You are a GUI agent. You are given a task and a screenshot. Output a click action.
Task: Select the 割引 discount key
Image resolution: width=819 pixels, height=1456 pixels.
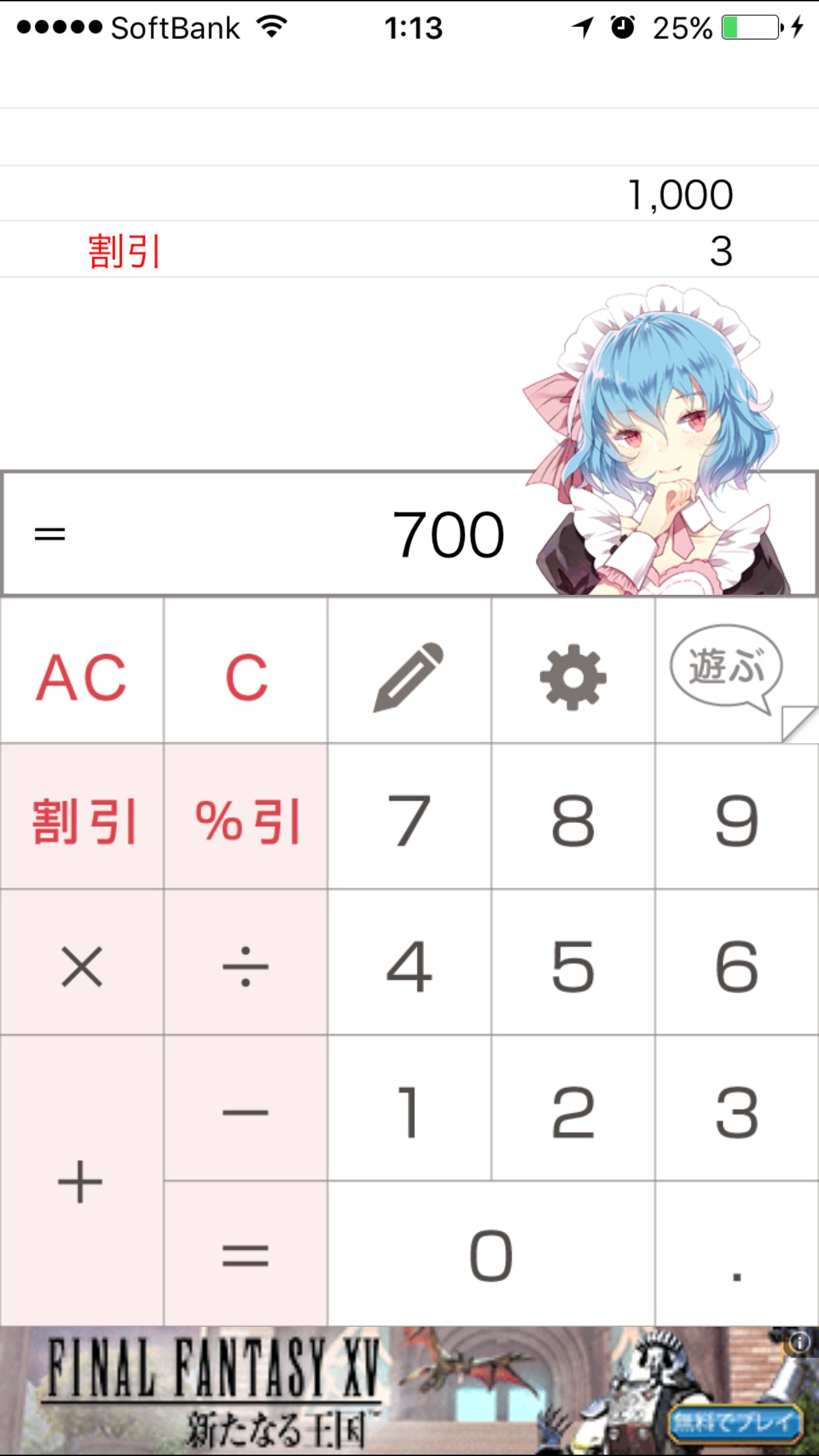tap(82, 817)
